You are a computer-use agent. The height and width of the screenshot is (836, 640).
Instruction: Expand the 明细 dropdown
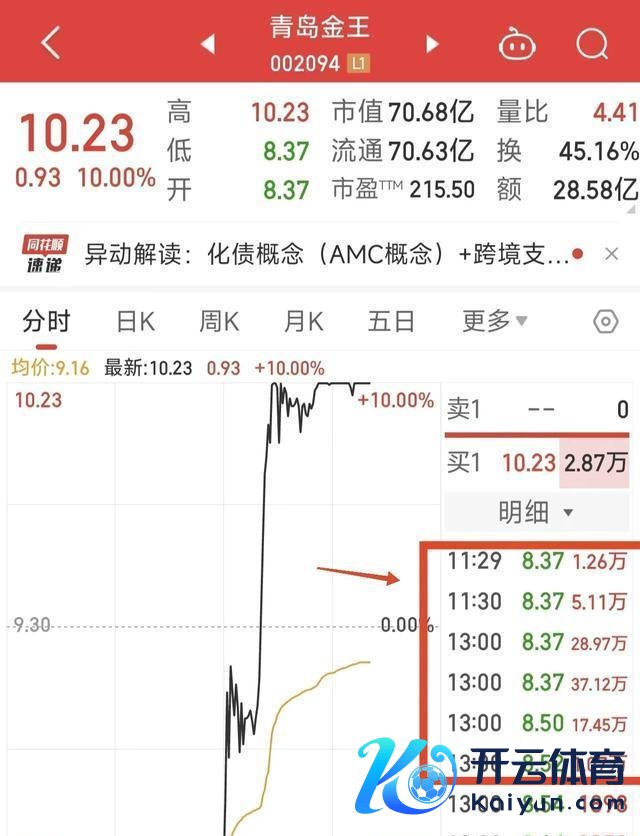pos(536,512)
